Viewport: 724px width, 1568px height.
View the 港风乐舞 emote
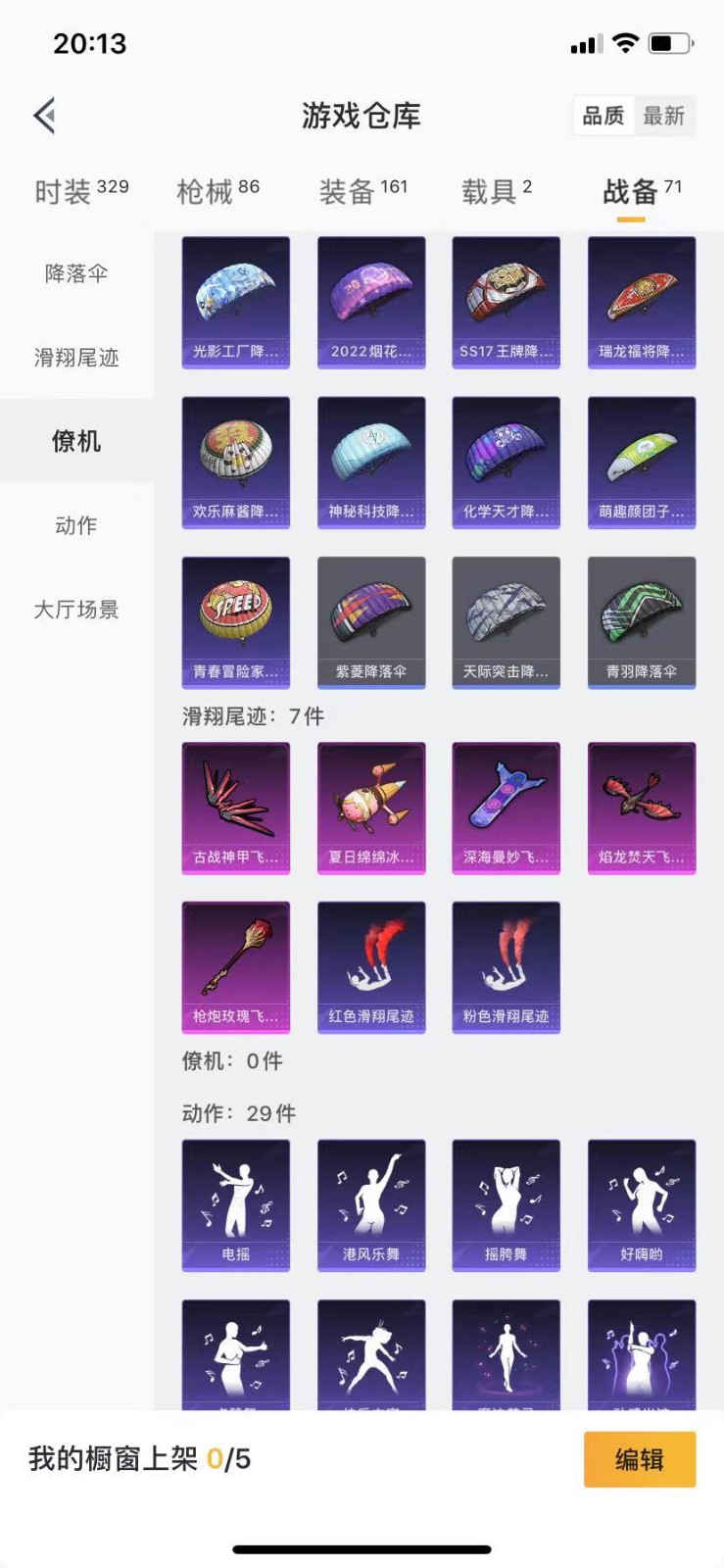point(371,1204)
